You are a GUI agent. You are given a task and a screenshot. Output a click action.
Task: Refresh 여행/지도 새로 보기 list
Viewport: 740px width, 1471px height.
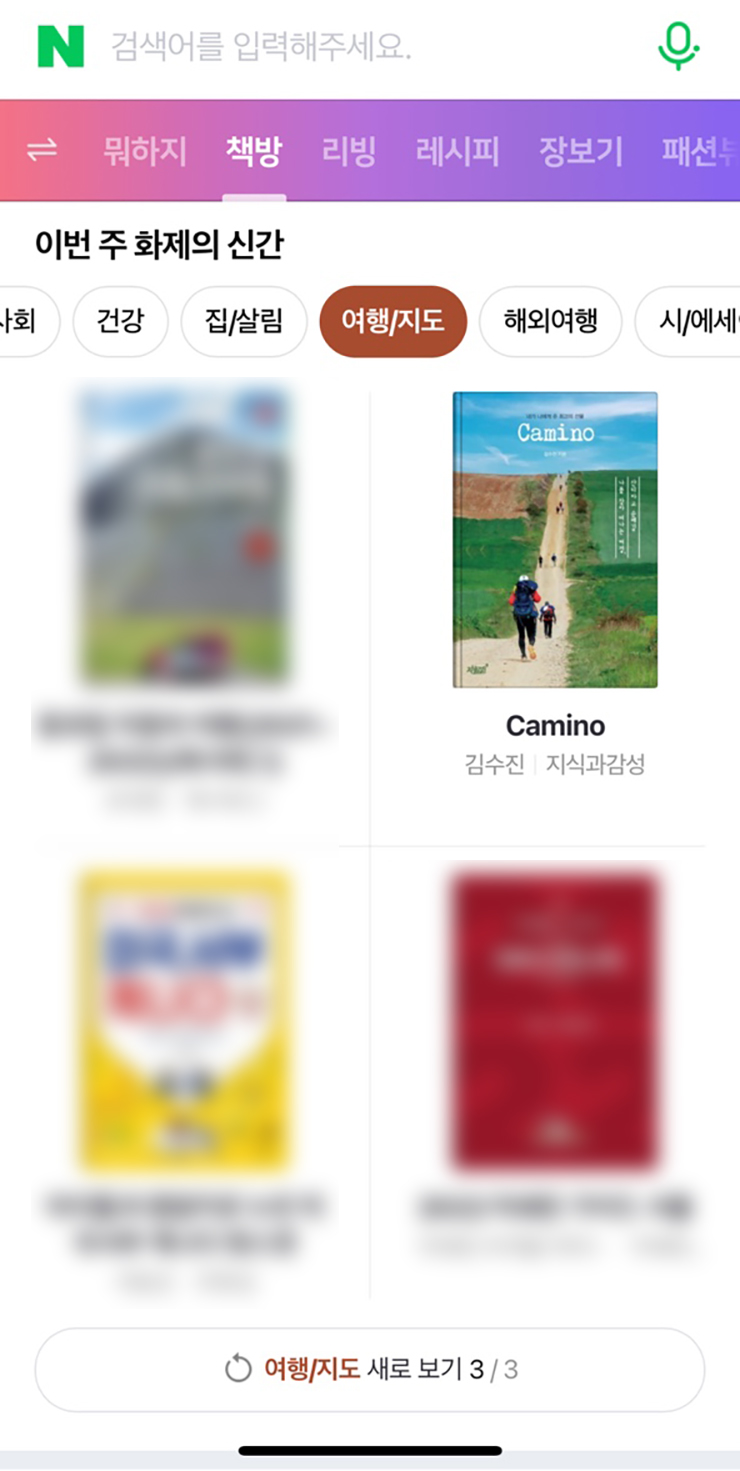[370, 1369]
